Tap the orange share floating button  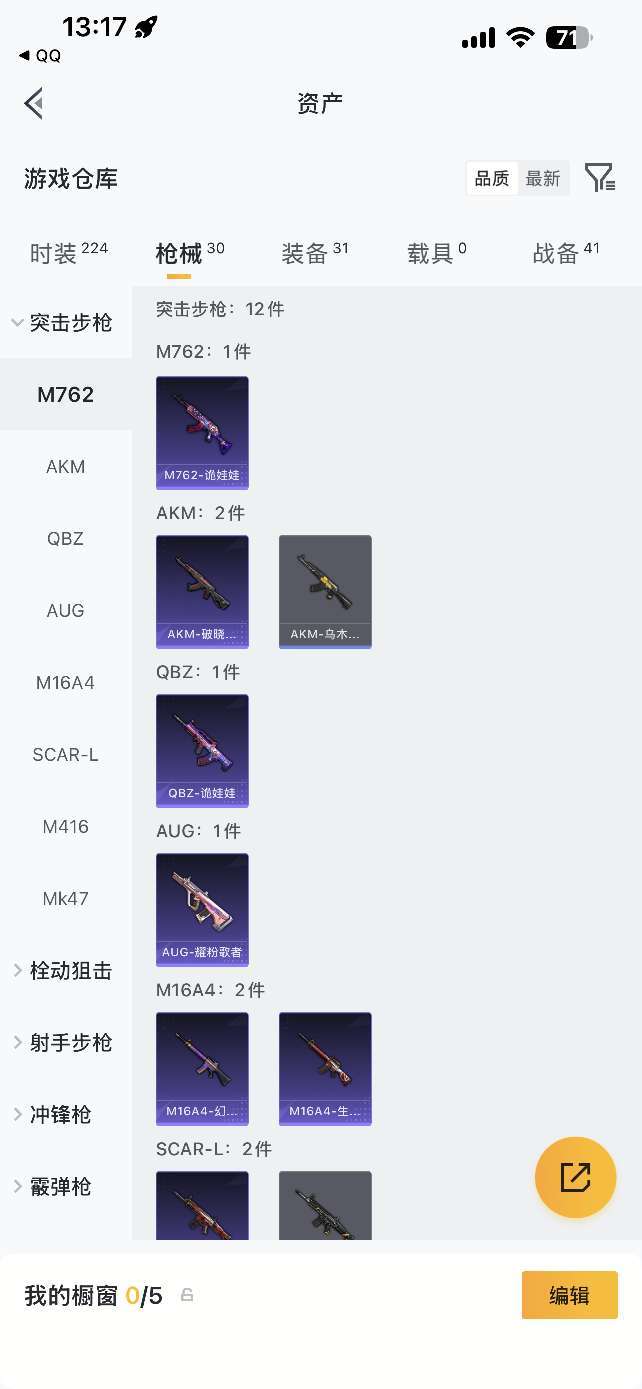tap(575, 1177)
